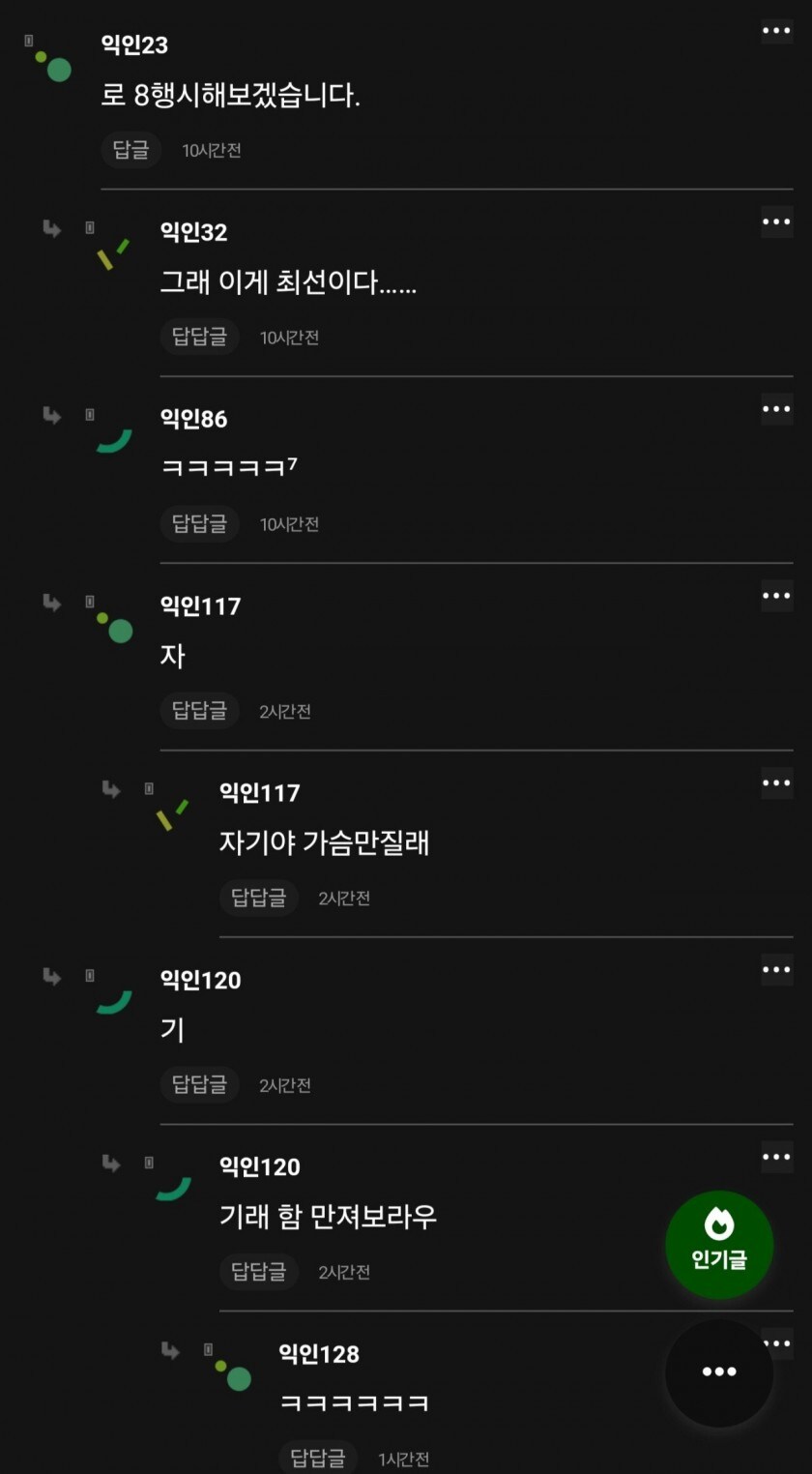Open the options menu on 익인120's '기' reply
Image resolution: width=812 pixels, height=1474 pixels.
[776, 970]
